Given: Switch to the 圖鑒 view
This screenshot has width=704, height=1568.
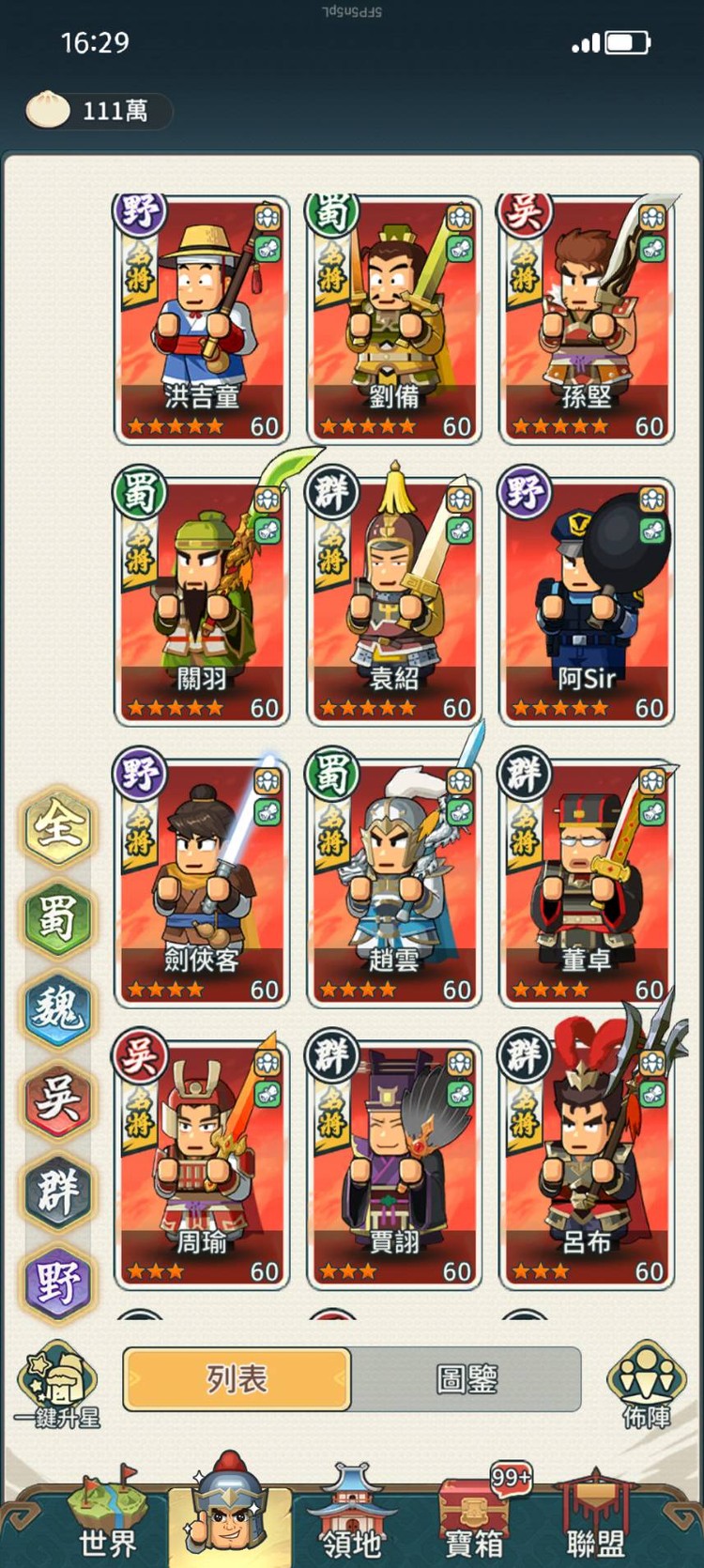Looking at the screenshot, I should 467,1378.
